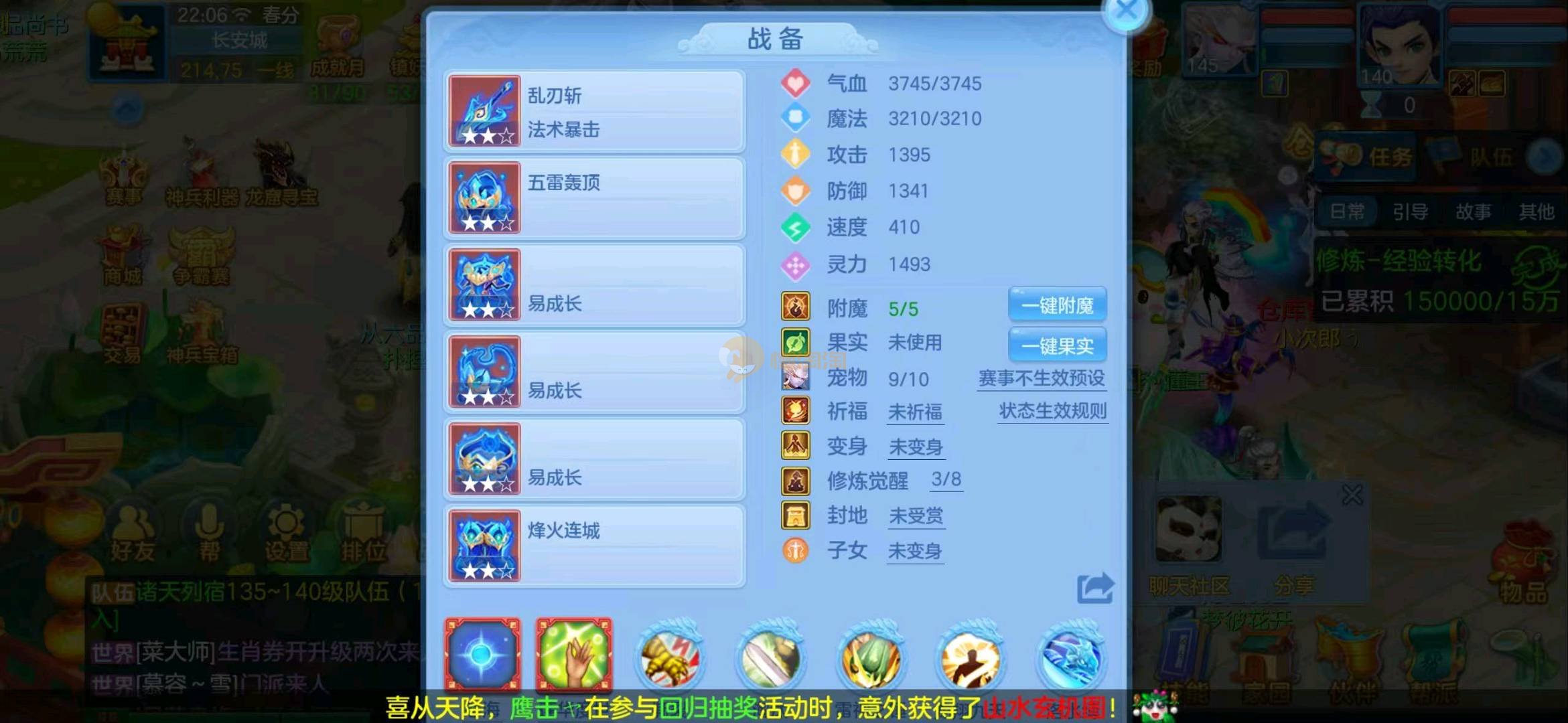
Task: Tap the 一键果实 button
Action: 1057,346
